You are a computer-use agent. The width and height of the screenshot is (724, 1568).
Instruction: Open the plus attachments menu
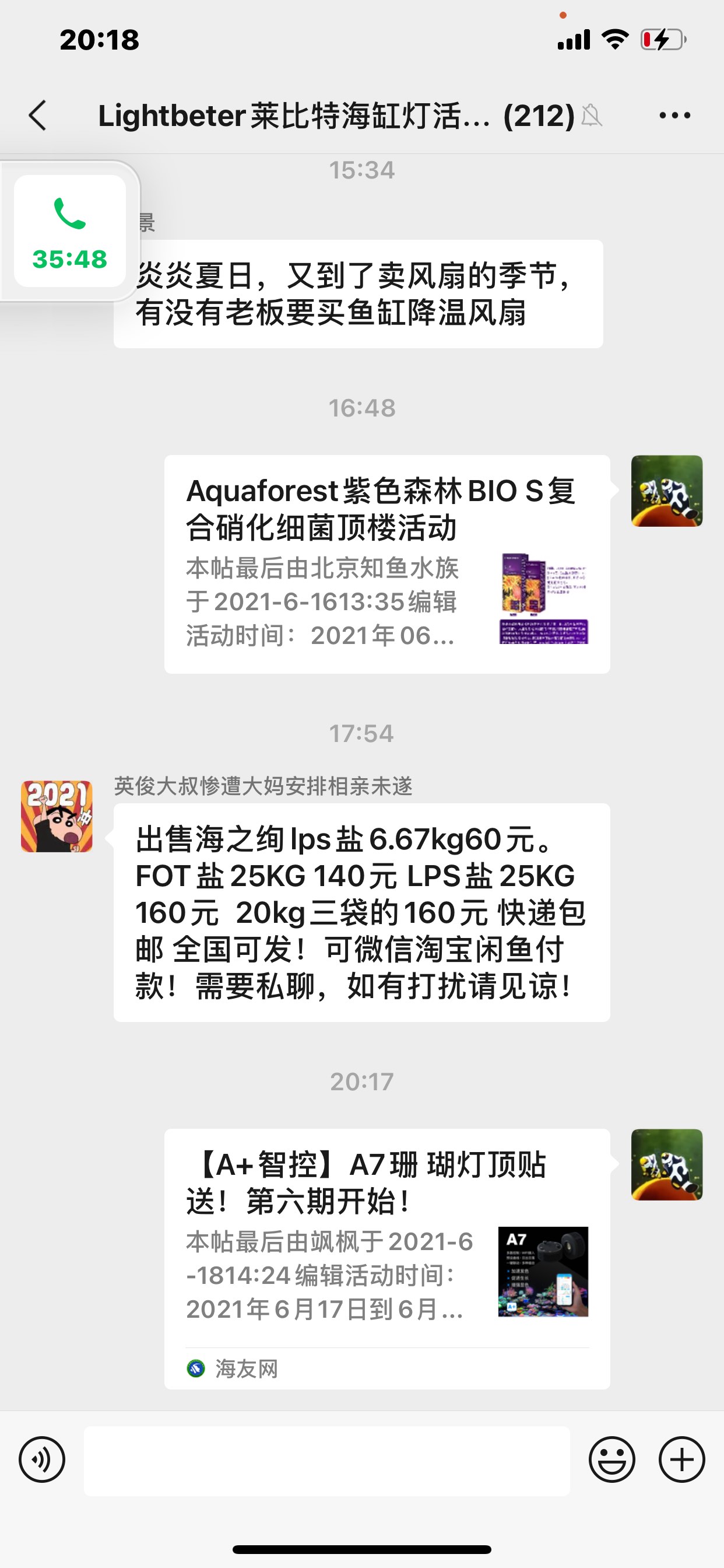pyautogui.click(x=681, y=1459)
